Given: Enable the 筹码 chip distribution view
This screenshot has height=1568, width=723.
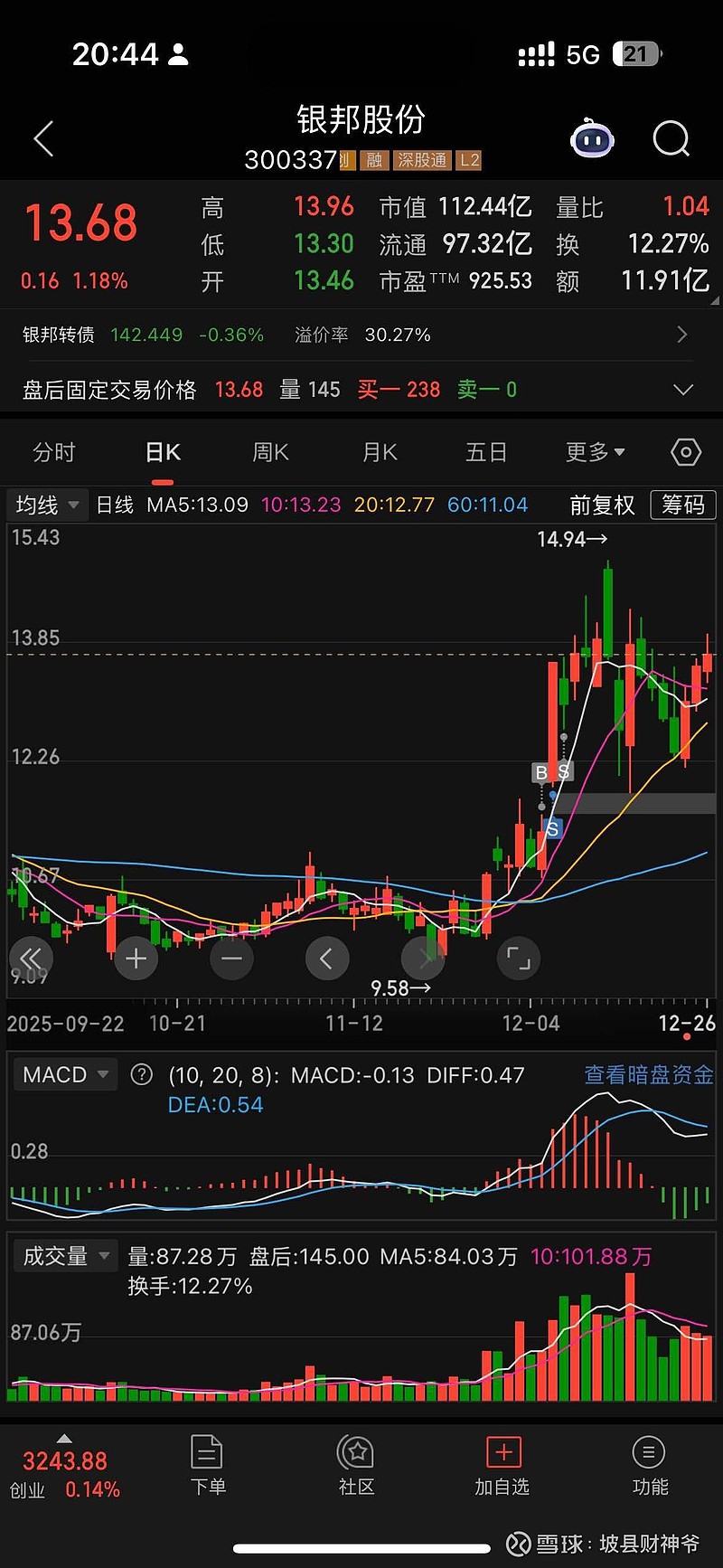Looking at the screenshot, I should [x=682, y=505].
